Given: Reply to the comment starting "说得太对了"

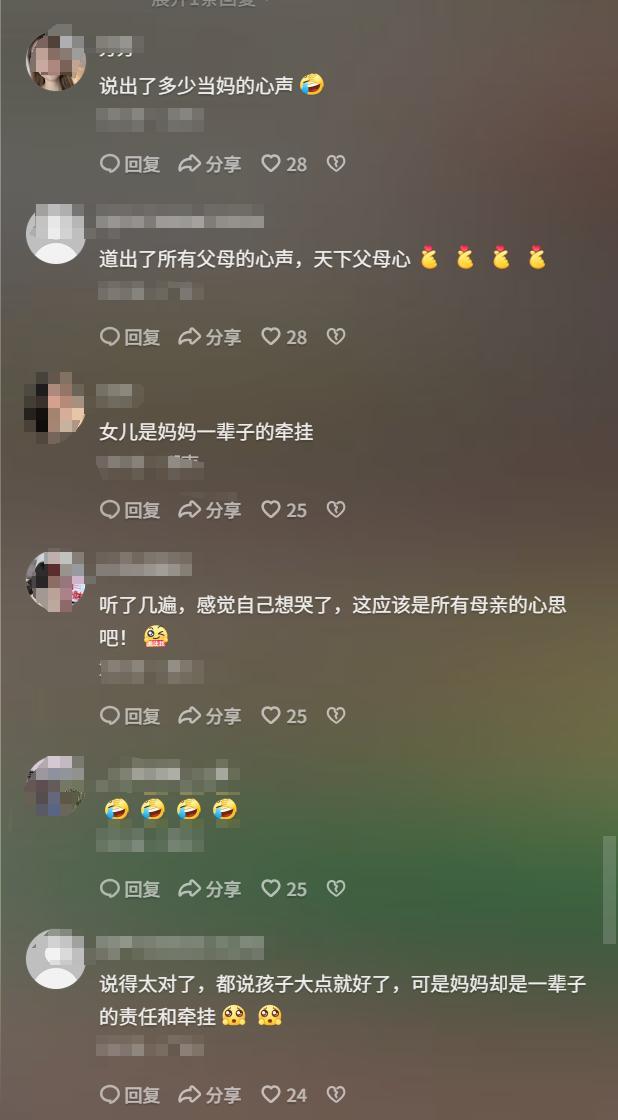Looking at the screenshot, I should (130, 1096).
